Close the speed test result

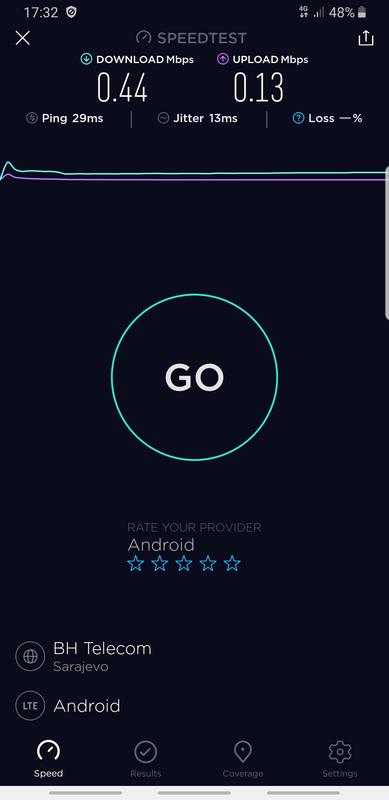coord(22,38)
